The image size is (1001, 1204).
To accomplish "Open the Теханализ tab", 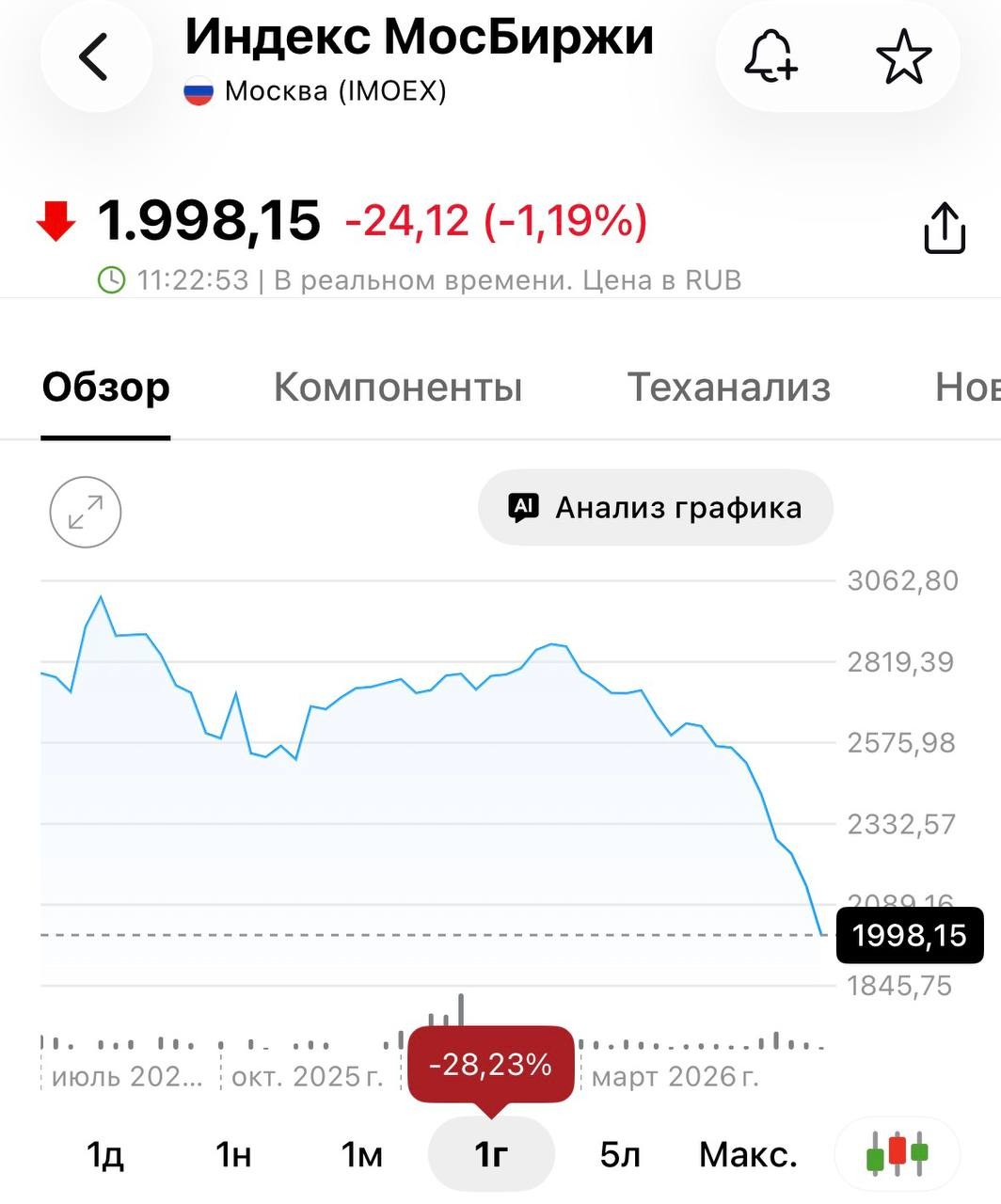I will pos(729,388).
